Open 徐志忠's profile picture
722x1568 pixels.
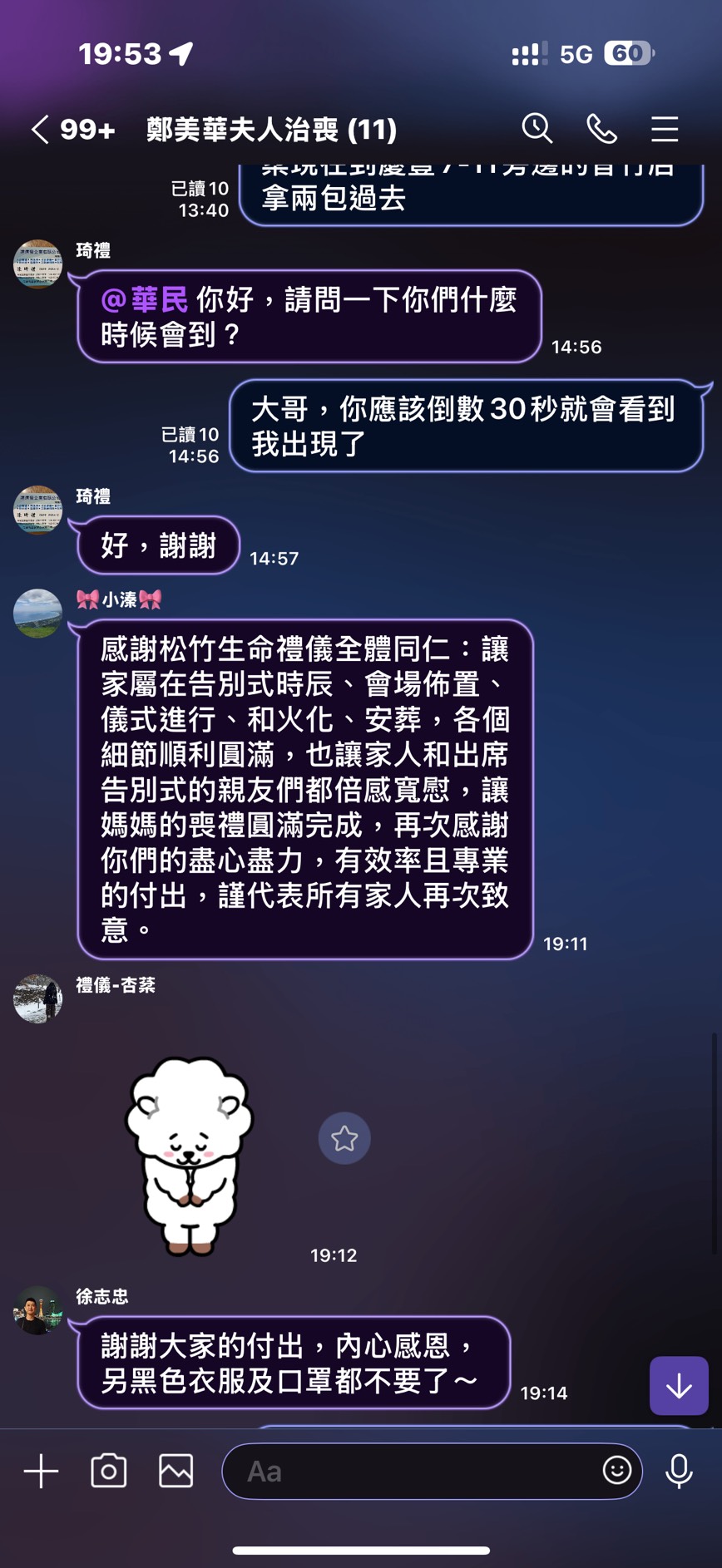(37, 1310)
